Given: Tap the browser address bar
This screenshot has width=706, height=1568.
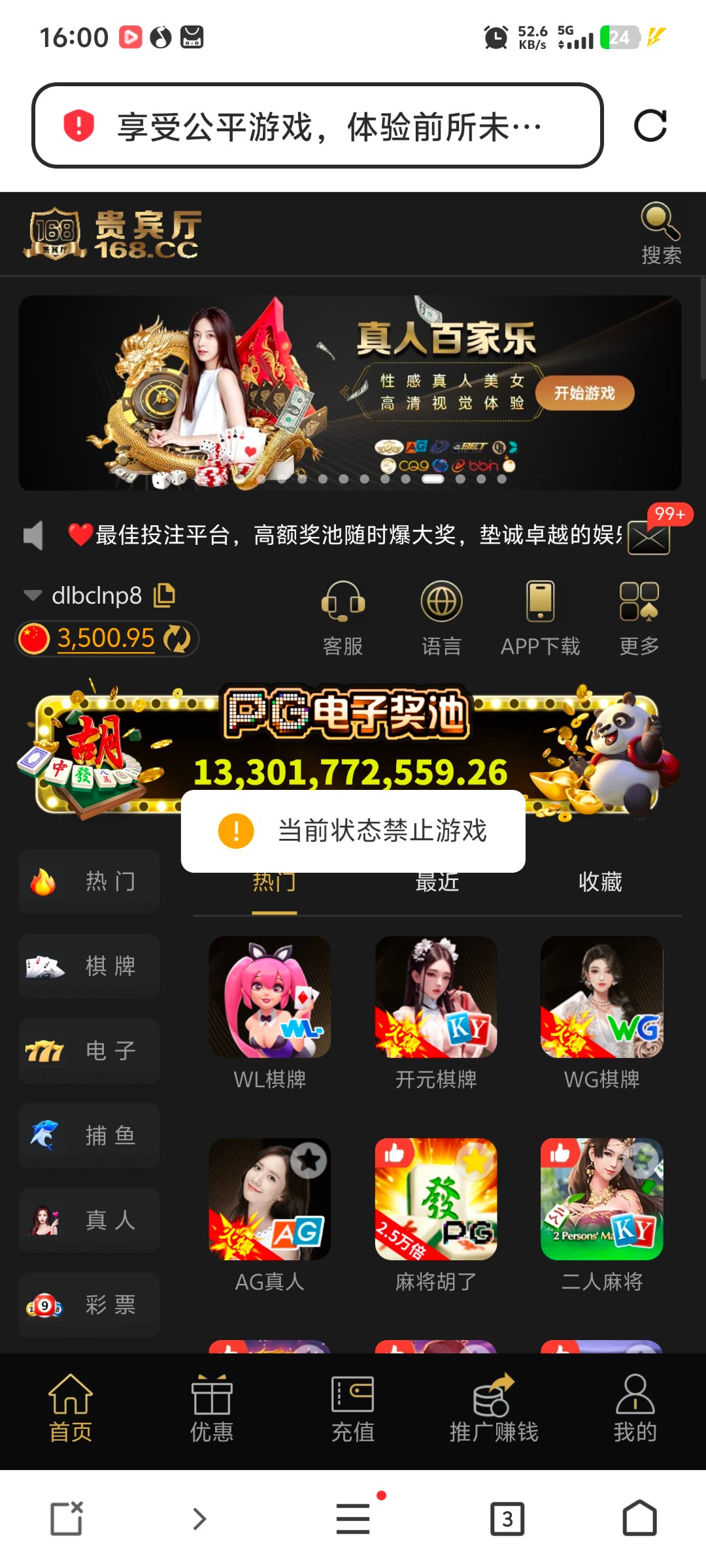Looking at the screenshot, I should [x=318, y=125].
